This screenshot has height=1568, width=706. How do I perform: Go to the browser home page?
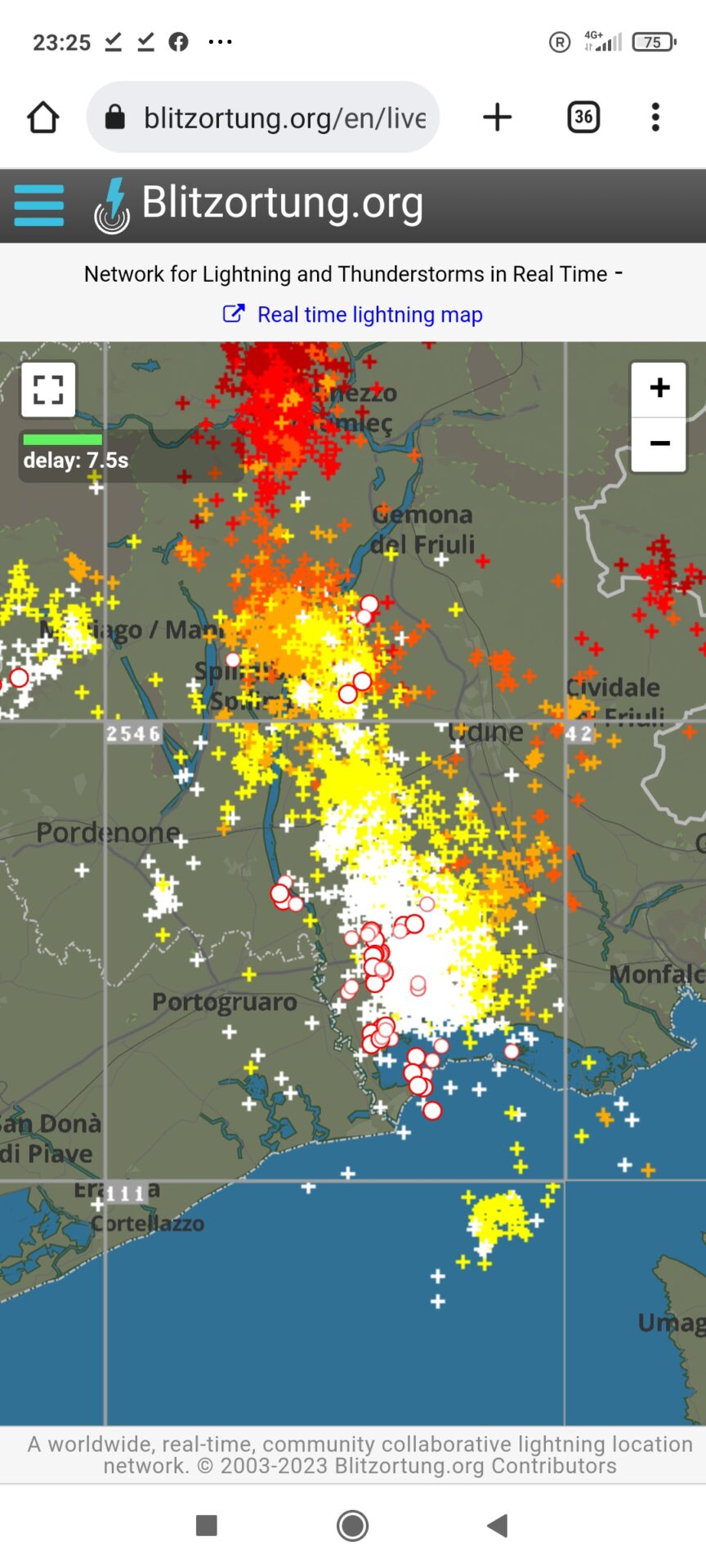[43, 118]
